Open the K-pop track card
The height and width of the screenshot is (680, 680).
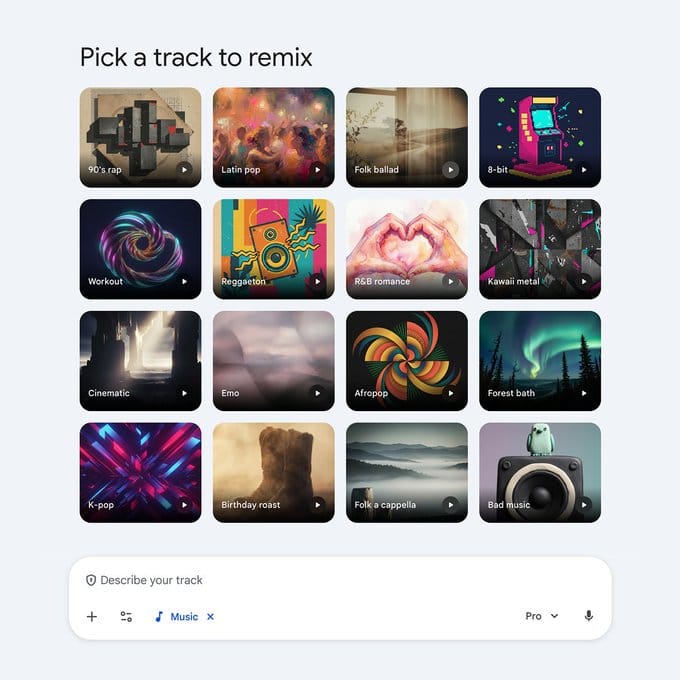(140, 471)
